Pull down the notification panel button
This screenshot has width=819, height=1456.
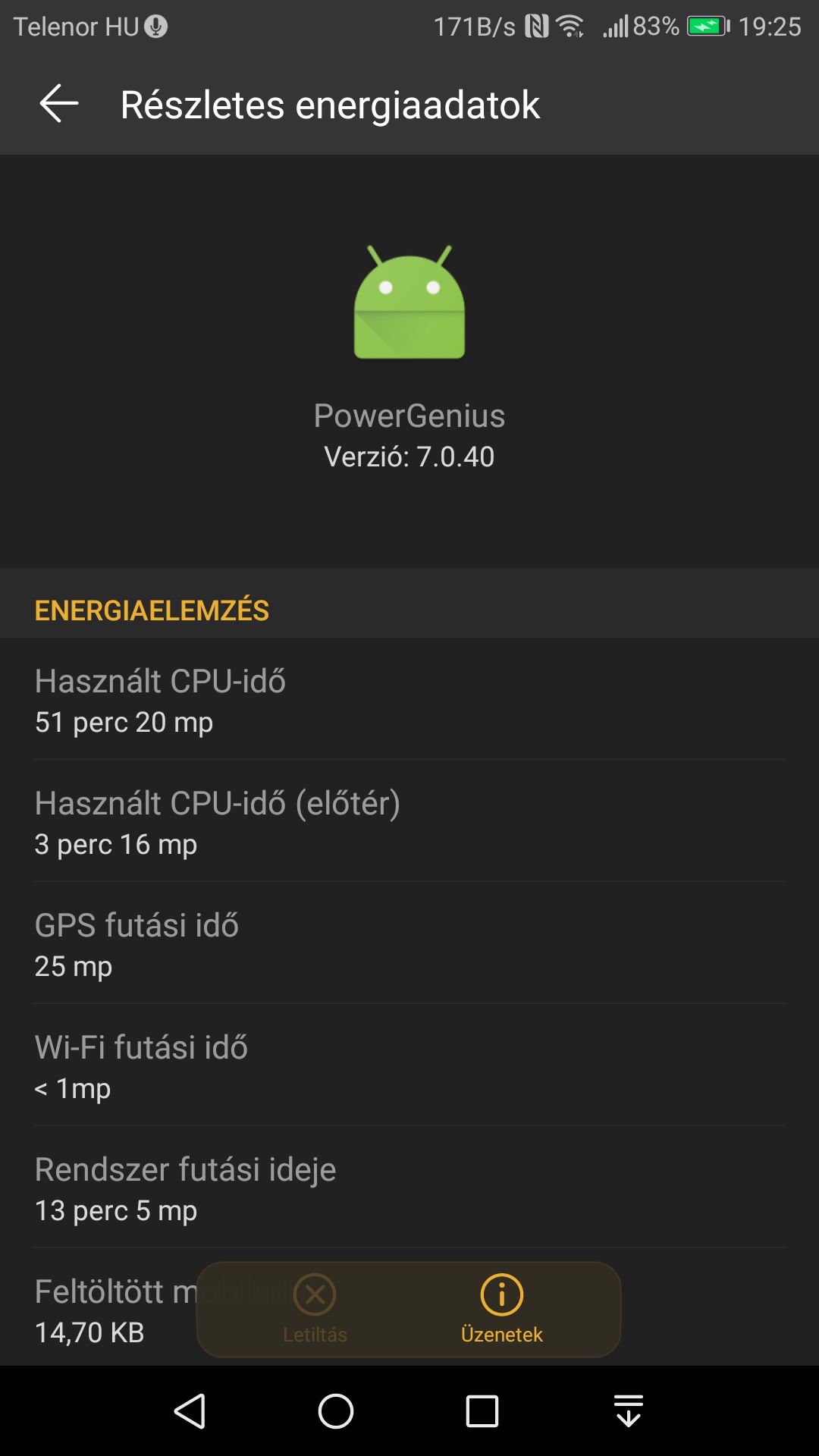(x=629, y=1411)
